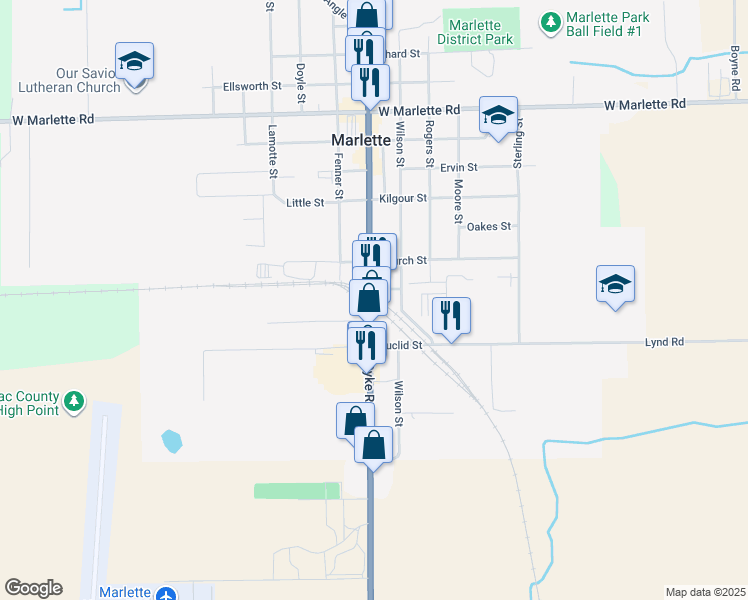This screenshot has height=600, width=748.
Task: Open the restaurant marker at Ellsworth St
Action: click(x=371, y=81)
